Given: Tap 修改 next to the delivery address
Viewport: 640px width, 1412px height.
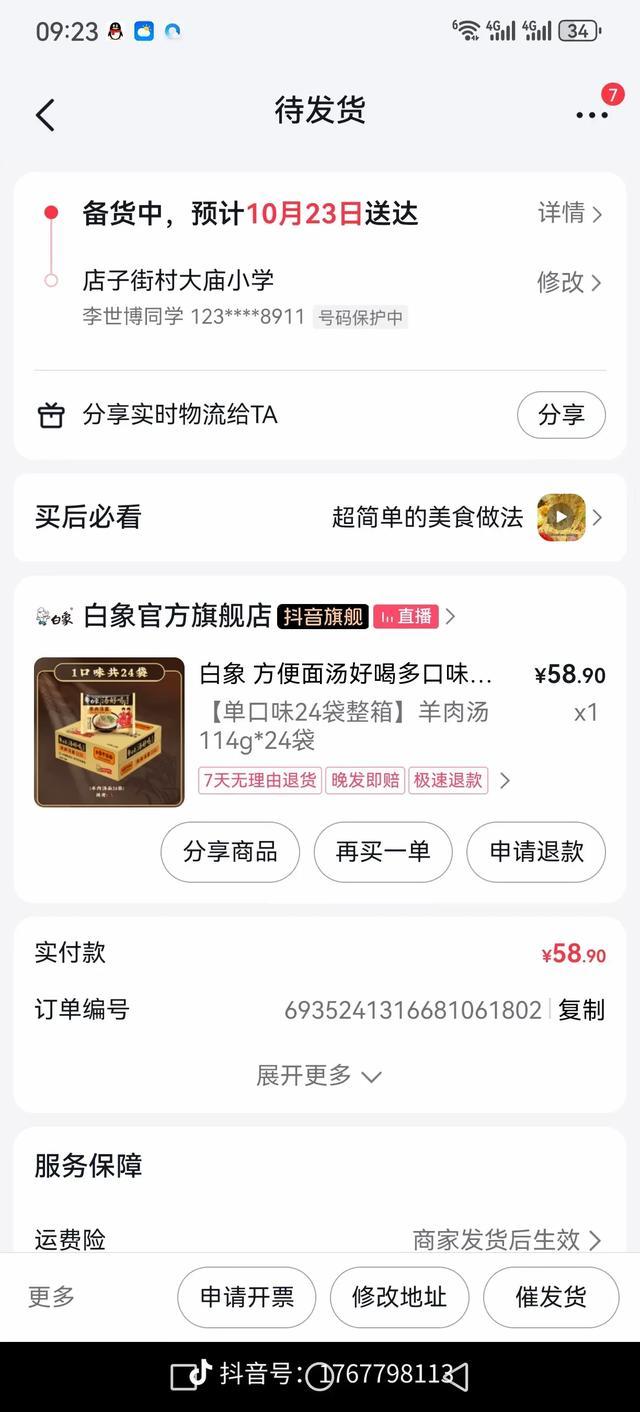Looking at the screenshot, I should [x=569, y=282].
